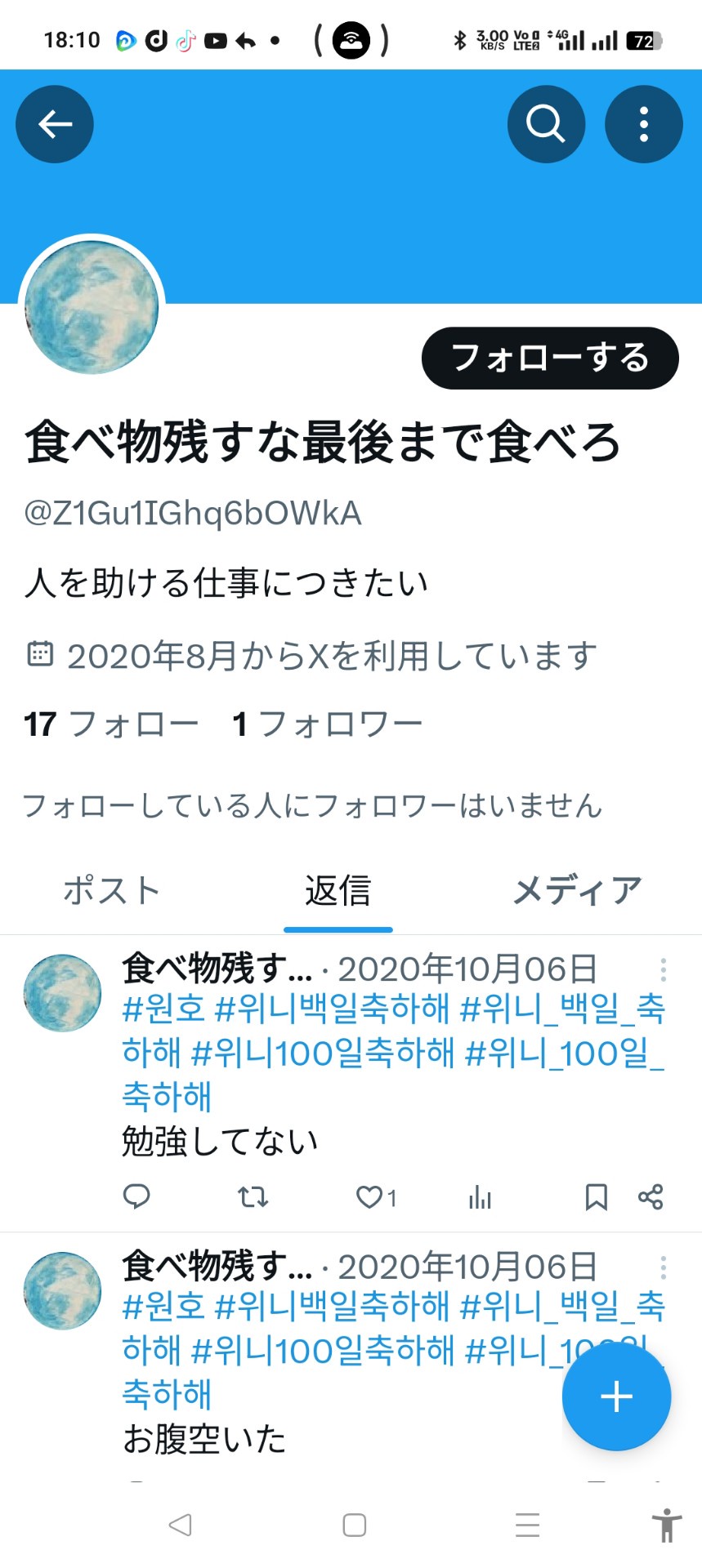Open profile search magnifier

point(546,124)
